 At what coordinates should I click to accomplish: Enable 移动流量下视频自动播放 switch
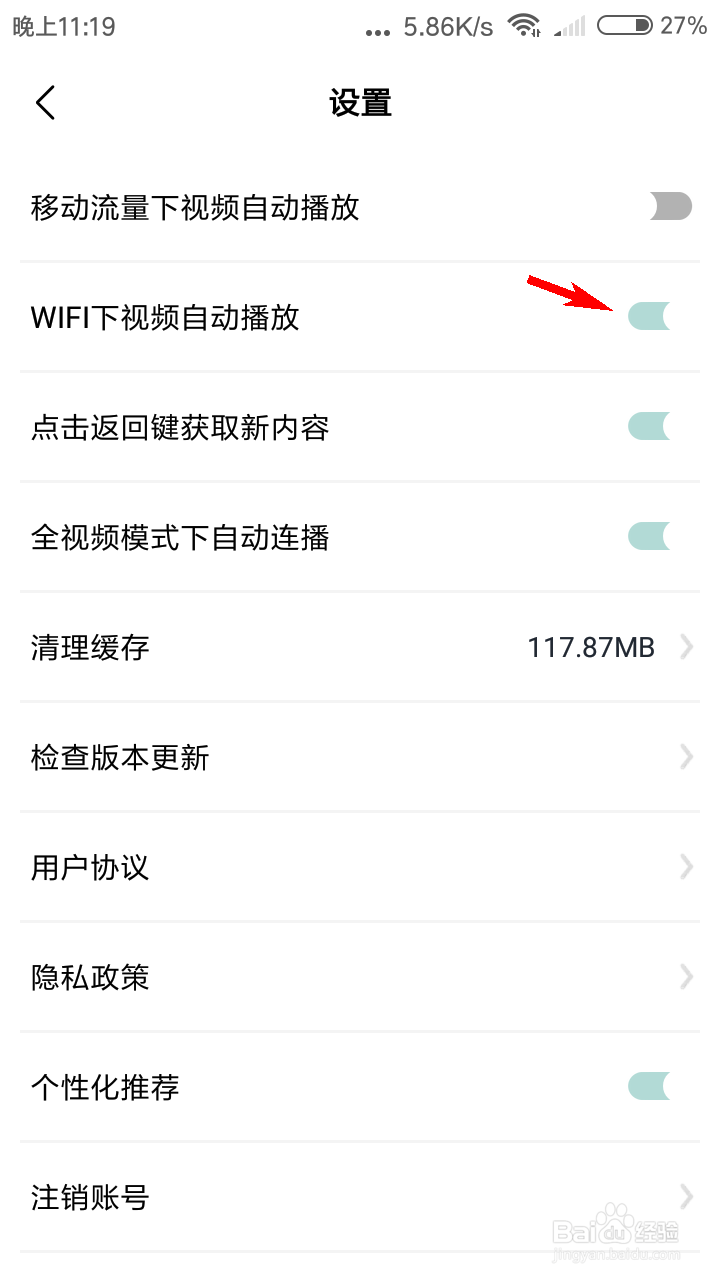tap(670, 206)
